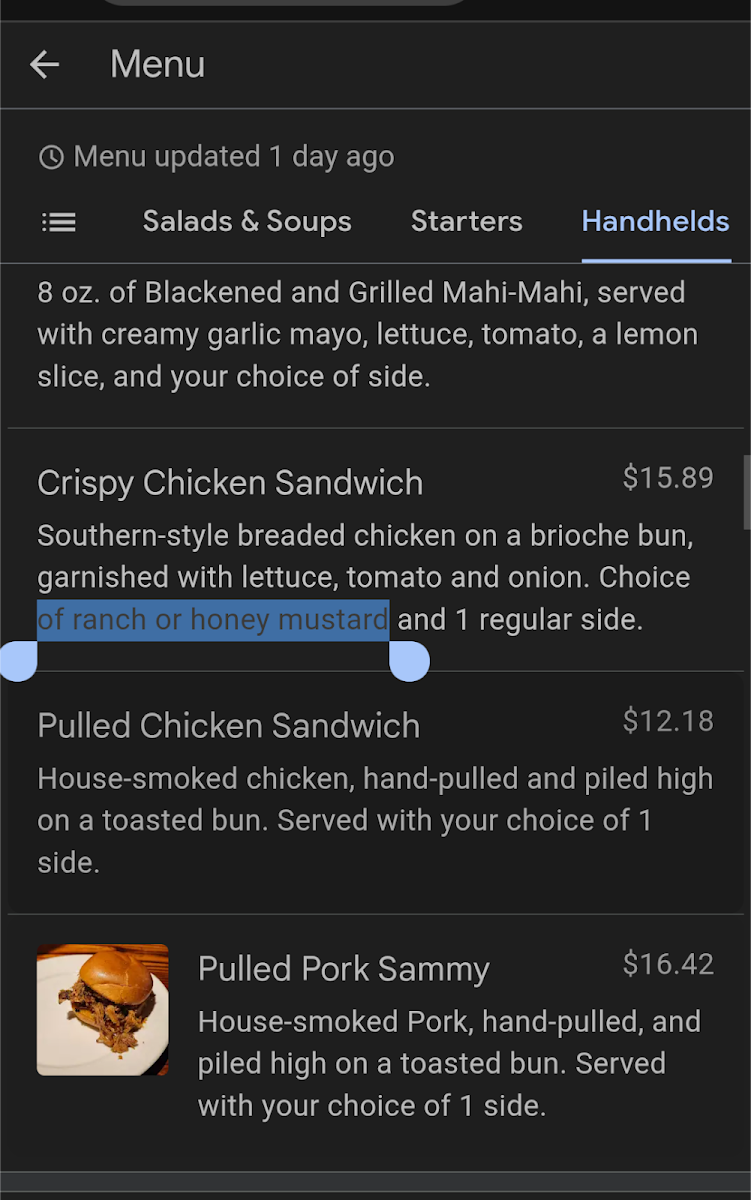Go back from the Menu screen
This screenshot has width=751, height=1200.
pyautogui.click(x=45, y=65)
